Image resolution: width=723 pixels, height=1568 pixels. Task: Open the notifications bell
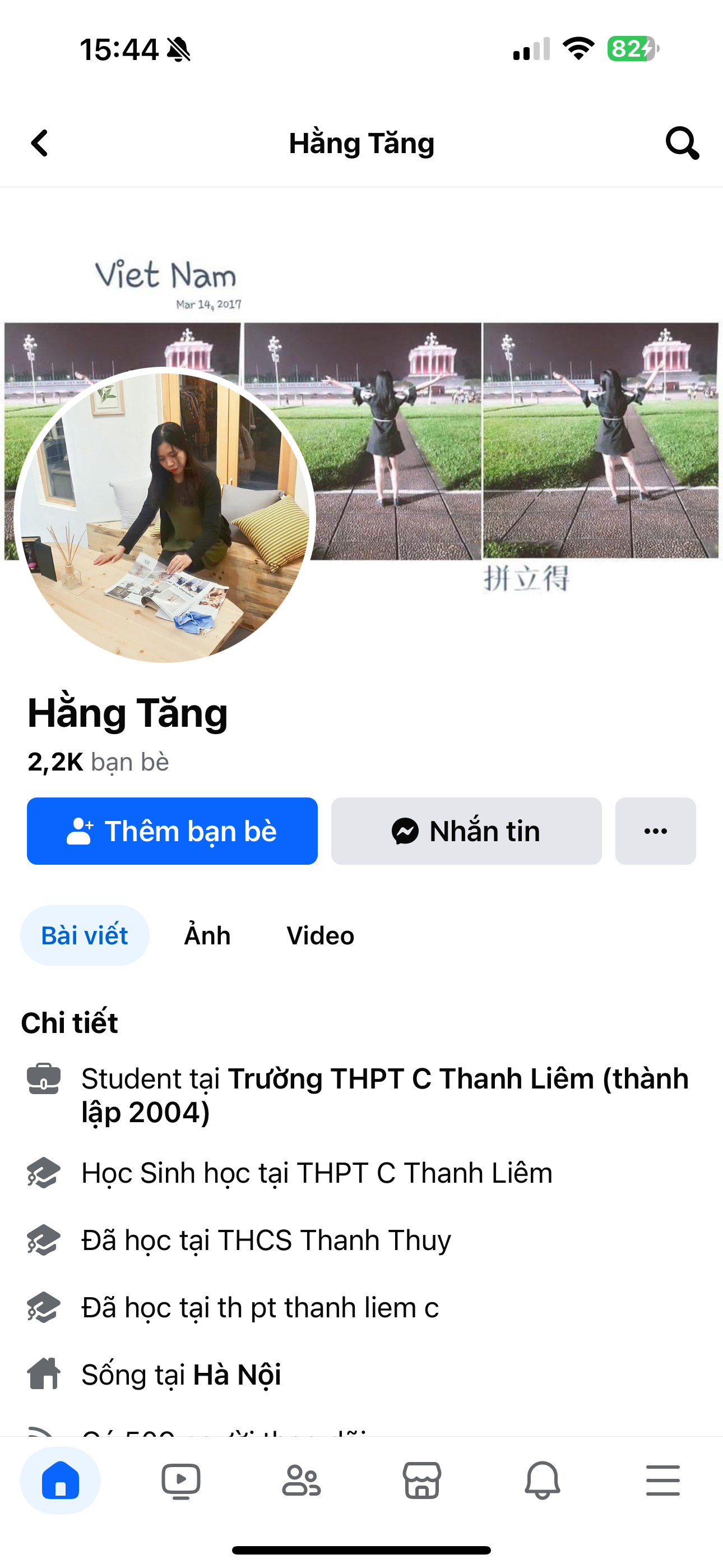(x=543, y=1481)
